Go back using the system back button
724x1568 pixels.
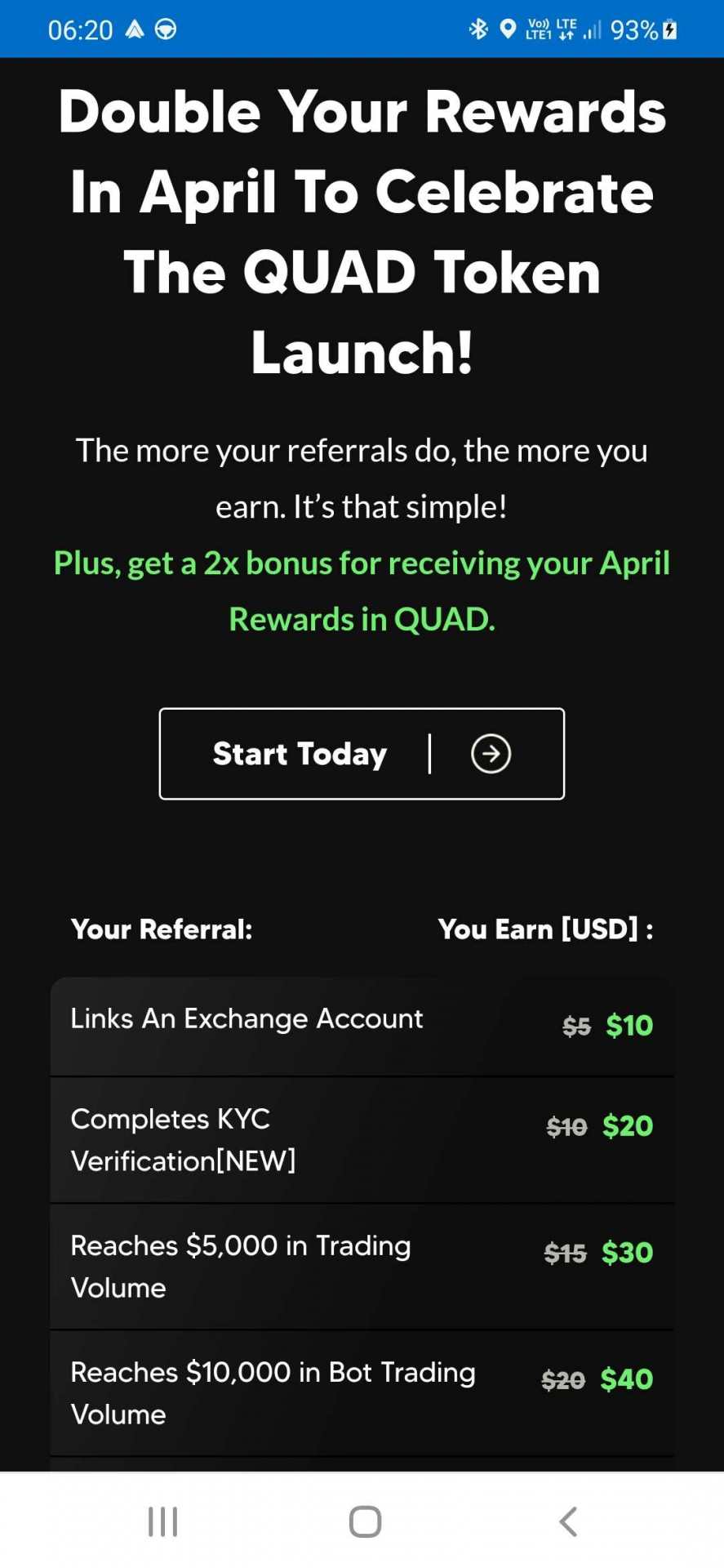coord(568,1521)
